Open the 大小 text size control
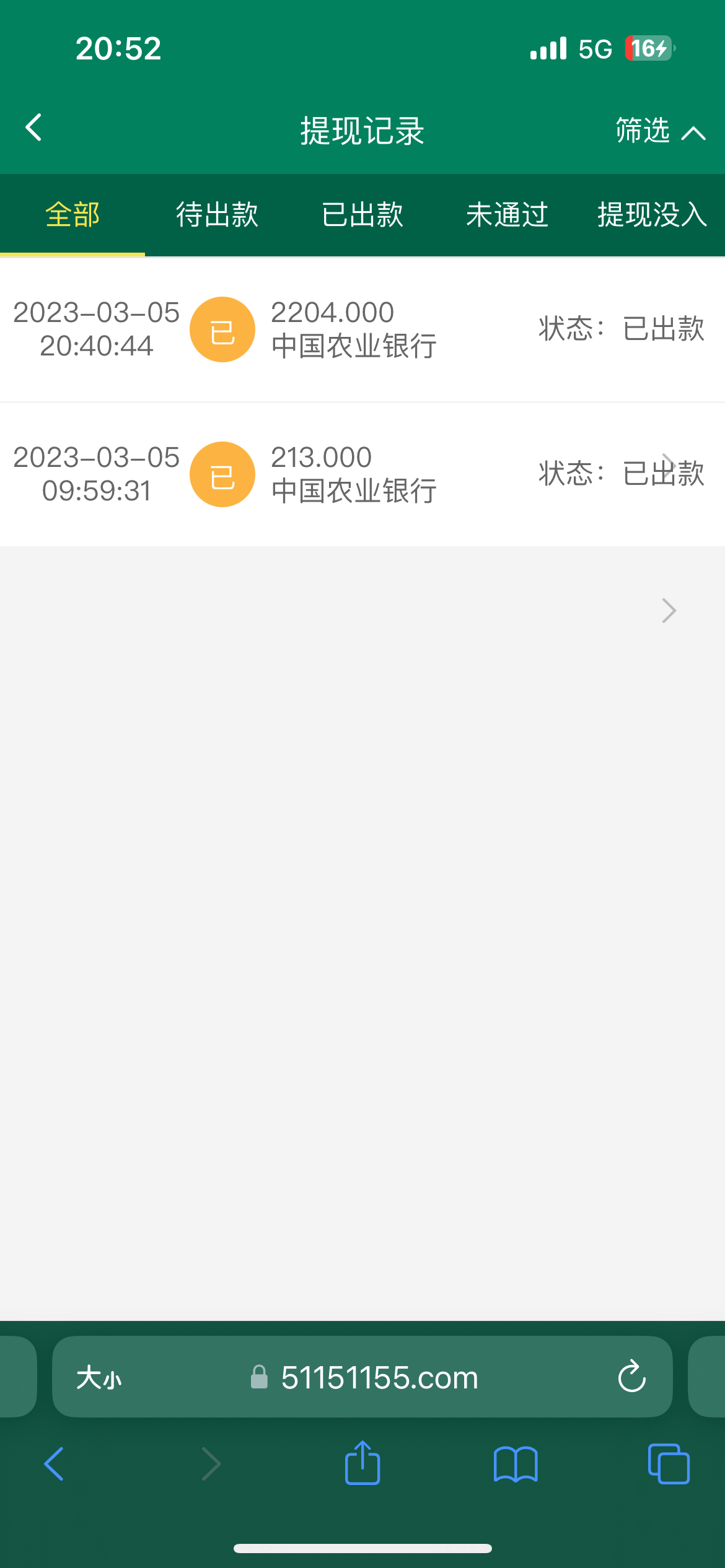Viewport: 725px width, 1568px height. (x=100, y=1377)
